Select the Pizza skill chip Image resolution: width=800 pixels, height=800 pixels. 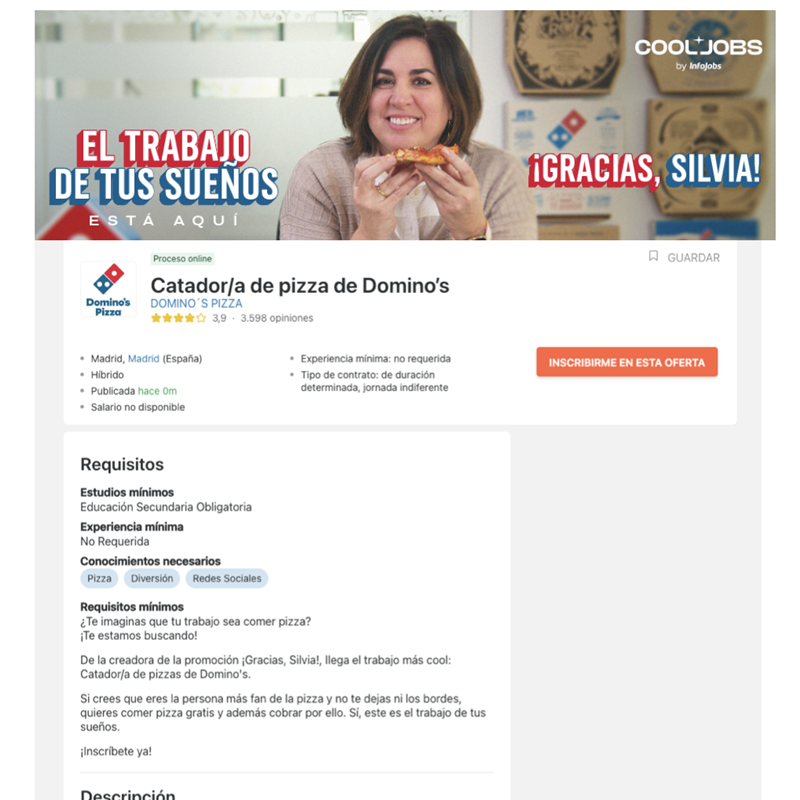tap(99, 578)
